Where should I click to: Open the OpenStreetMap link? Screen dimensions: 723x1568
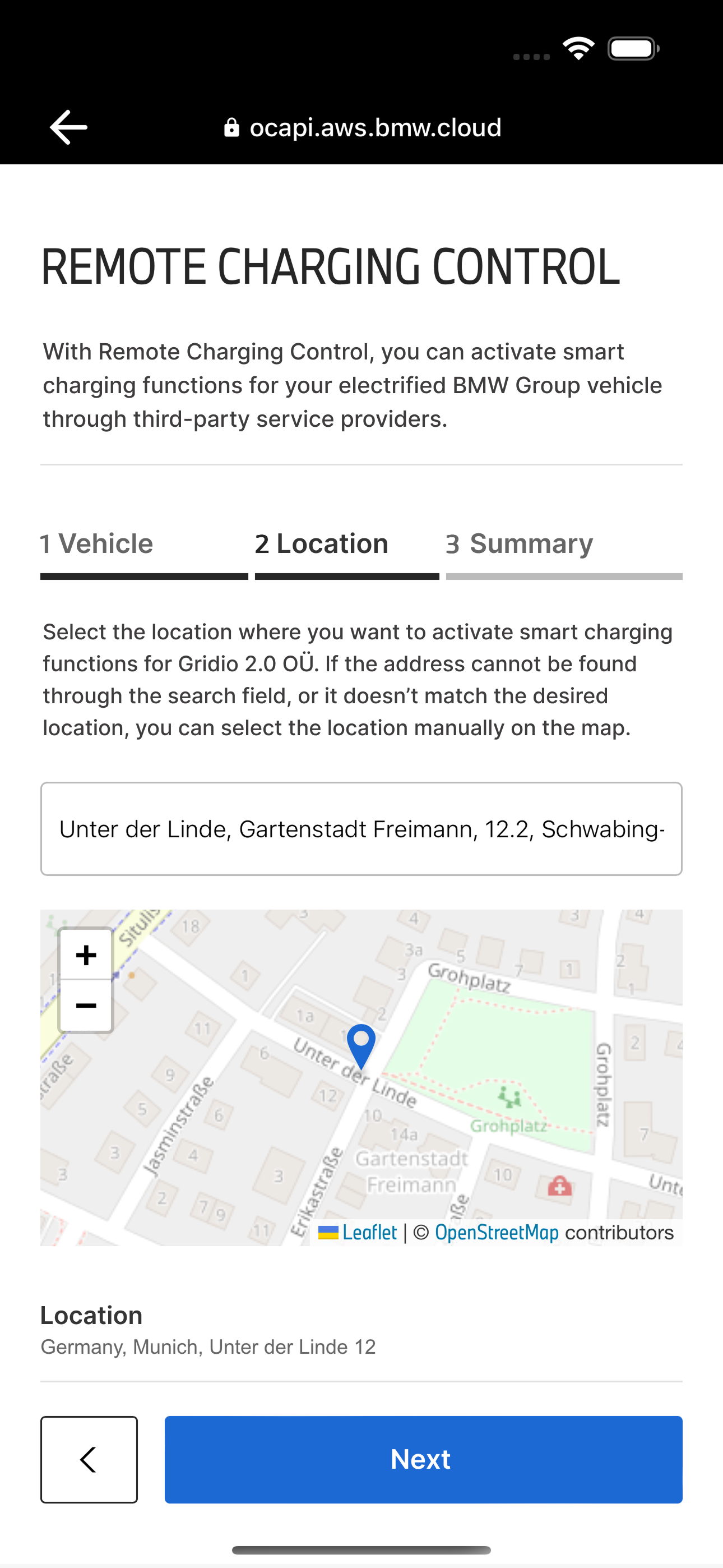click(497, 1233)
